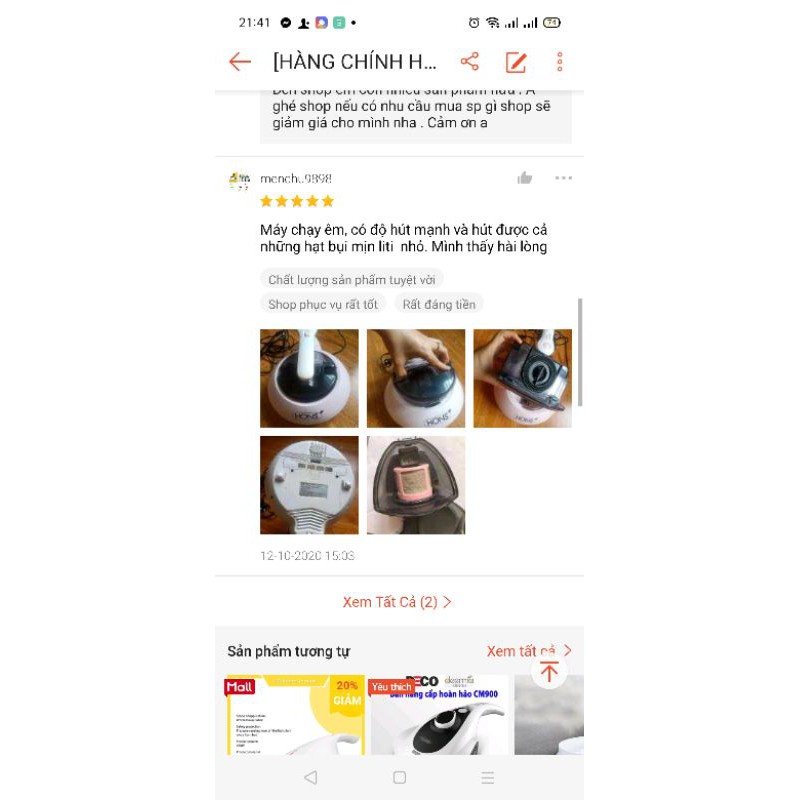Jump back to top with the arrow button
The height and width of the screenshot is (800, 800).
click(548, 672)
